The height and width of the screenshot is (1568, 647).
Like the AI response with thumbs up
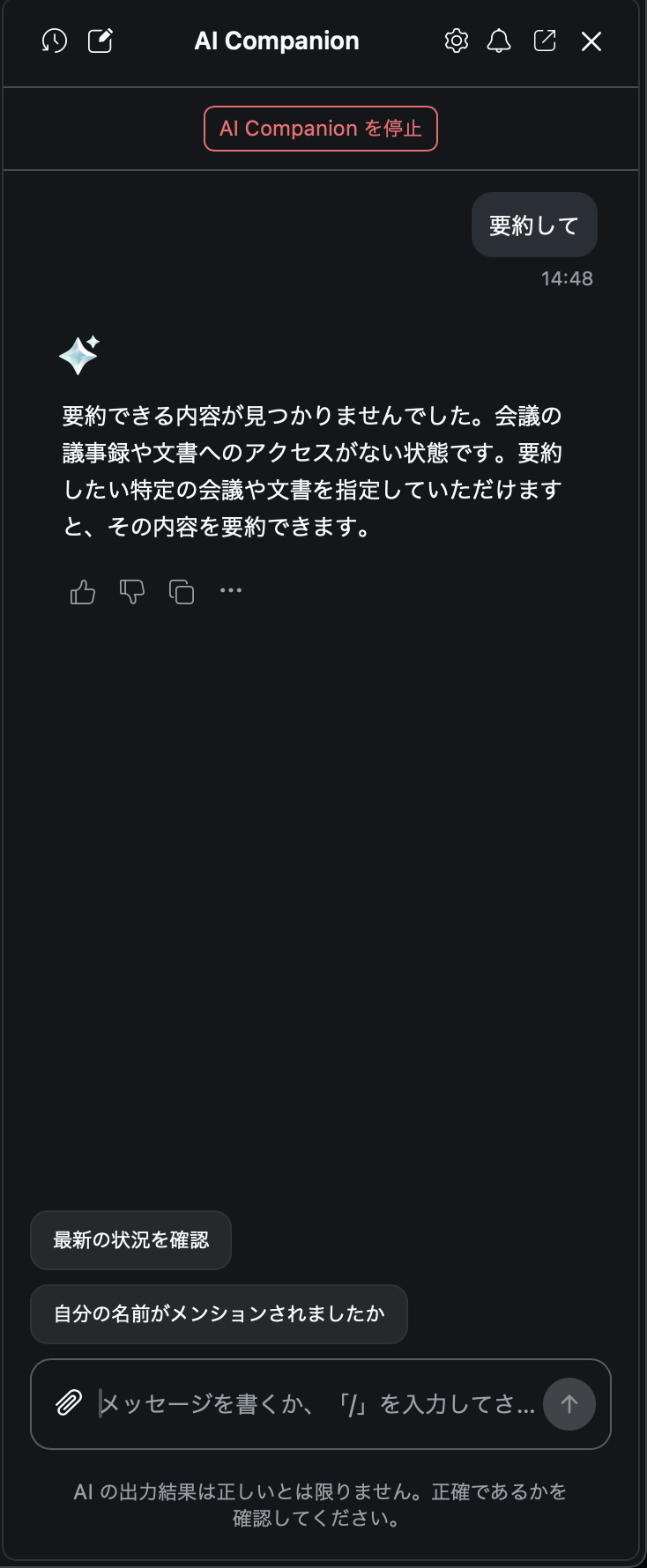click(83, 592)
